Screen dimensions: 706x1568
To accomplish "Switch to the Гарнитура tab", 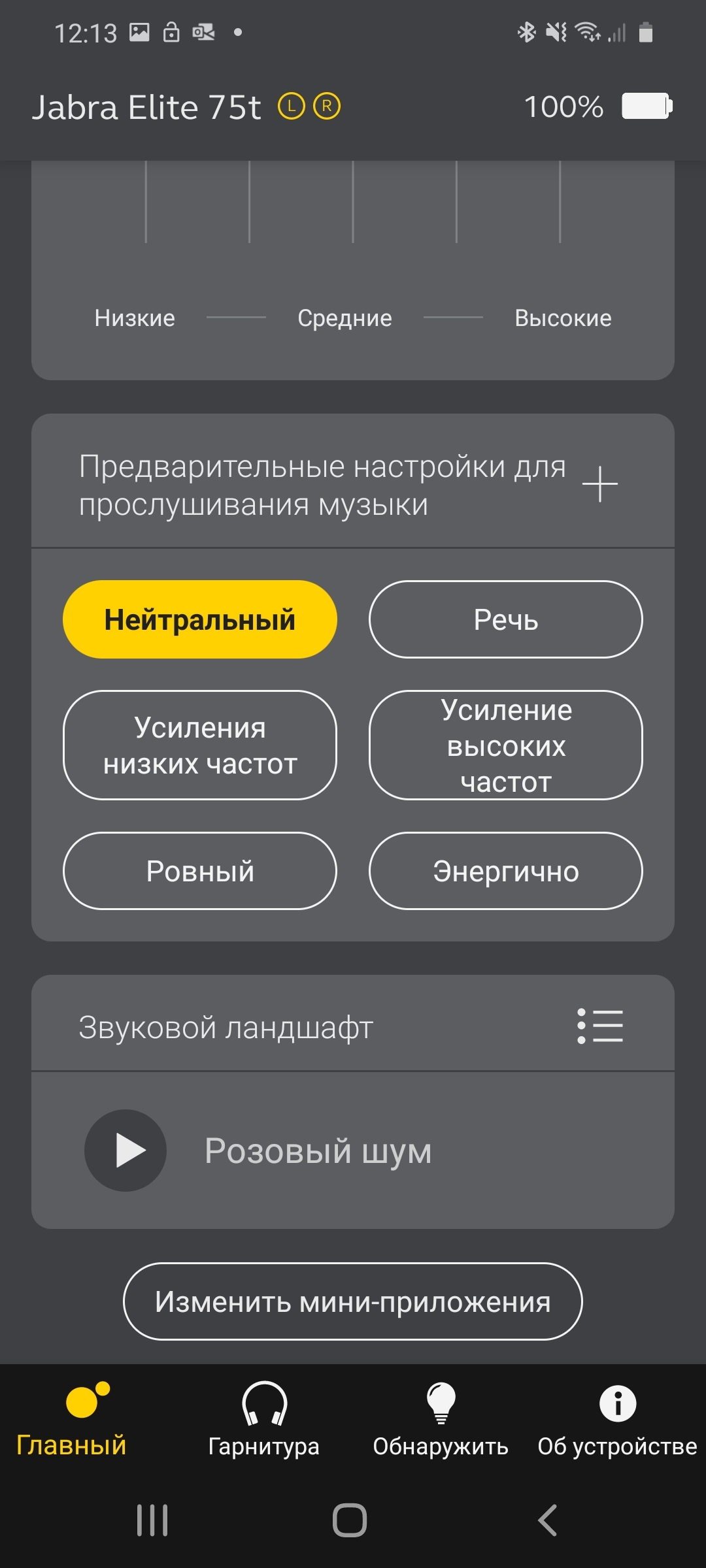I will click(x=263, y=1418).
